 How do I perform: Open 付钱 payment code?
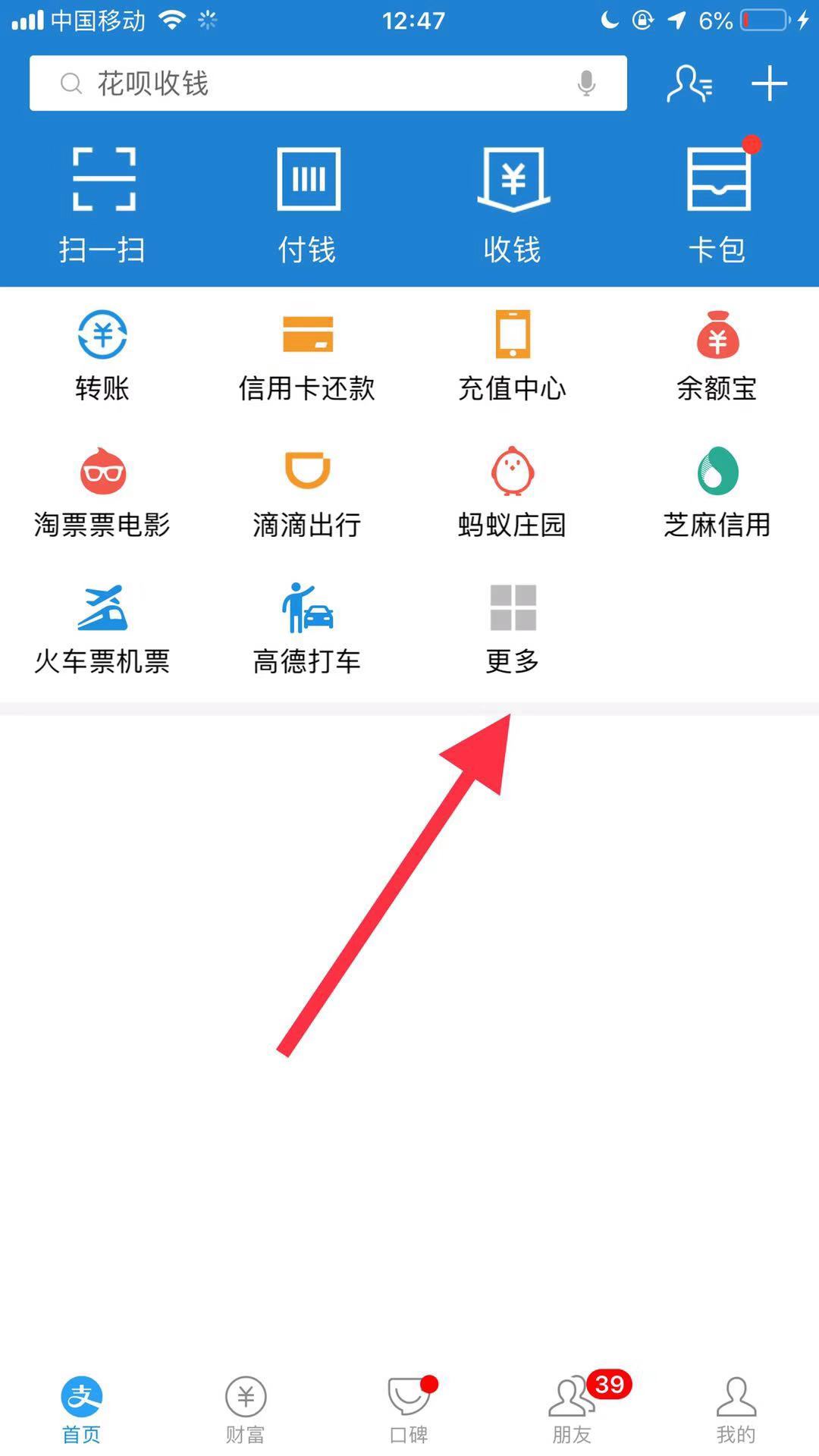pyautogui.click(x=308, y=205)
